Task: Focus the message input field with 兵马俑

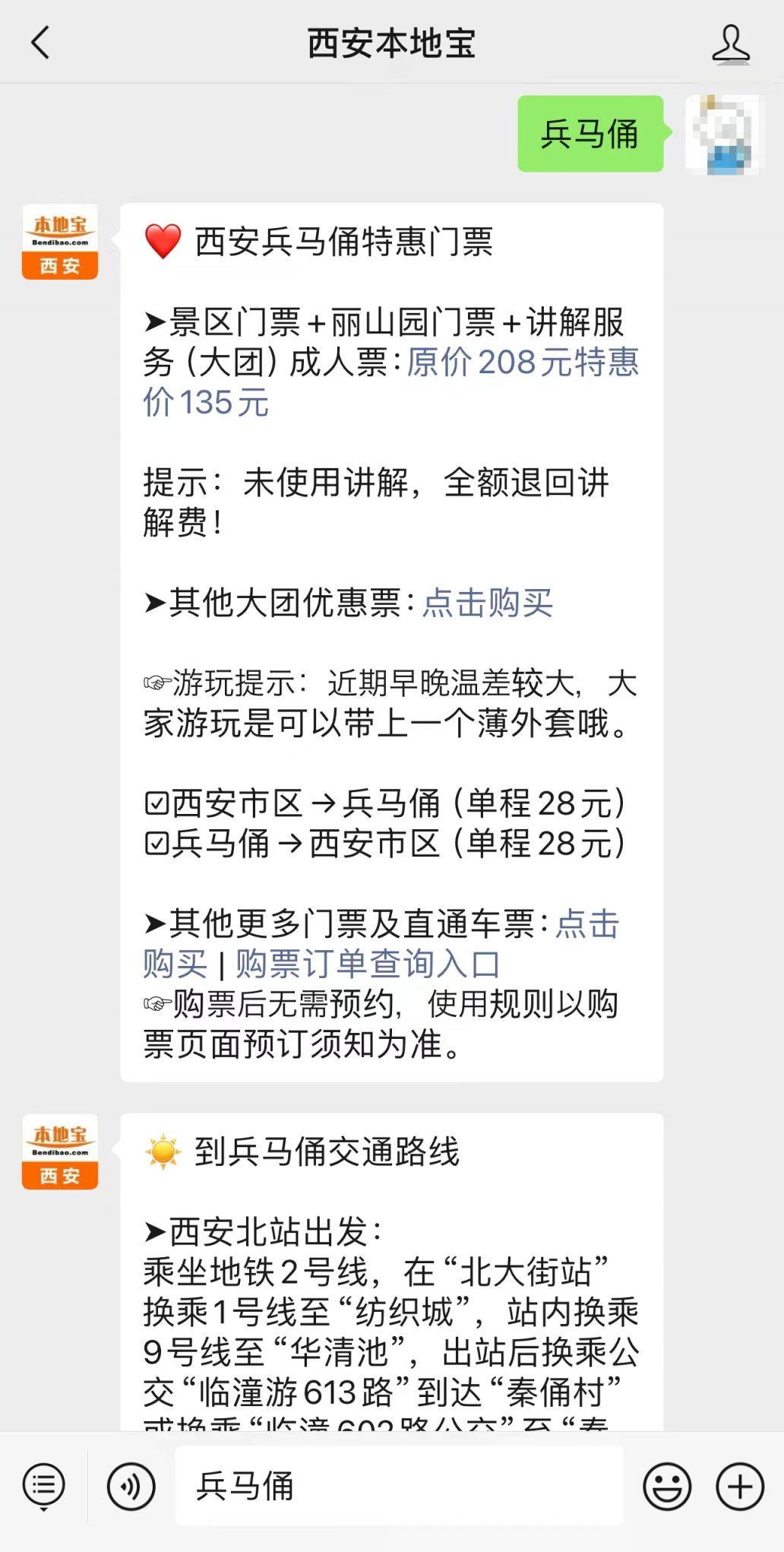Action: [400, 1486]
